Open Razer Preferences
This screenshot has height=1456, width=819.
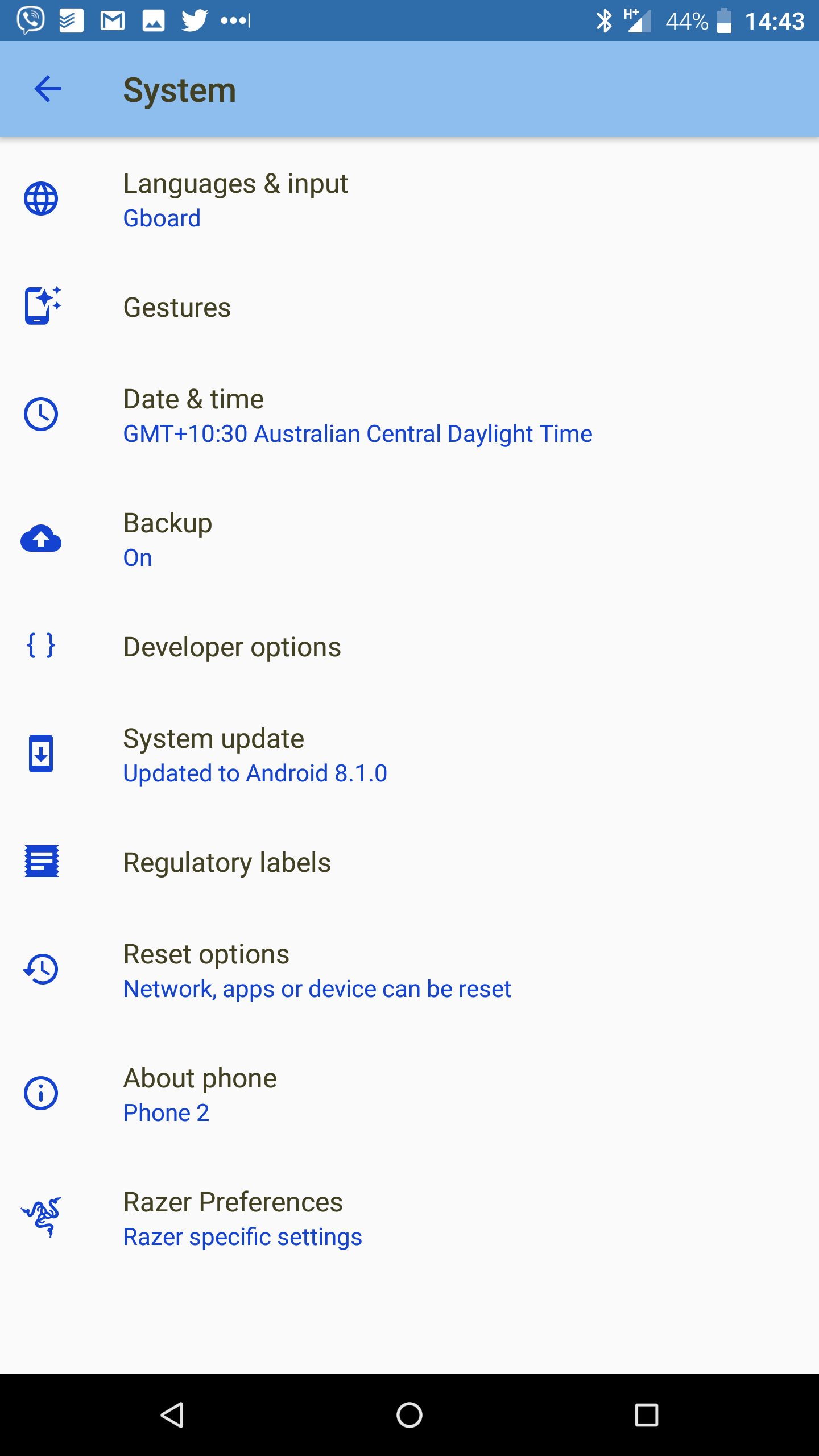pyautogui.click(x=409, y=1218)
